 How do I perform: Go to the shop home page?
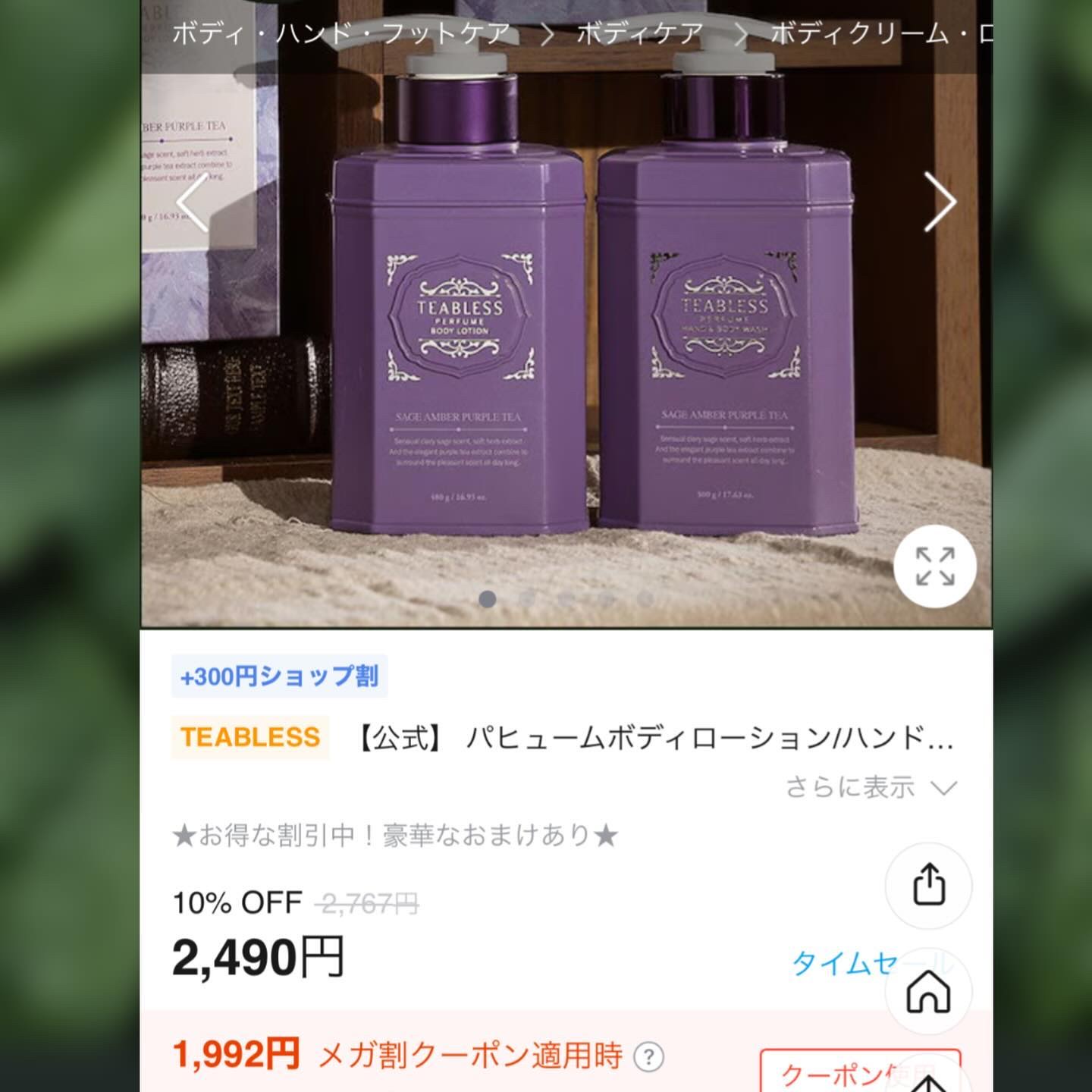(928, 991)
